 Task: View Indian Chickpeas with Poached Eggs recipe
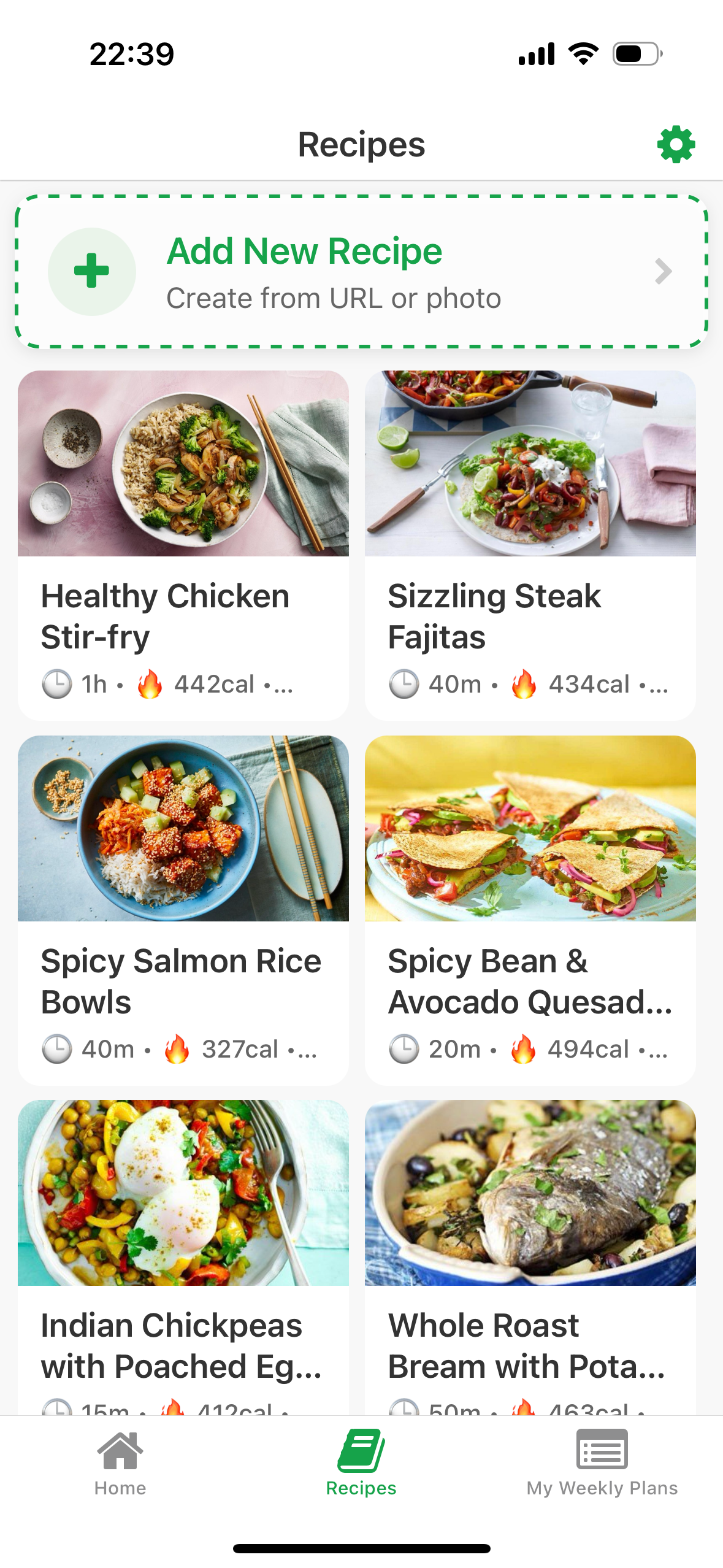click(183, 1258)
